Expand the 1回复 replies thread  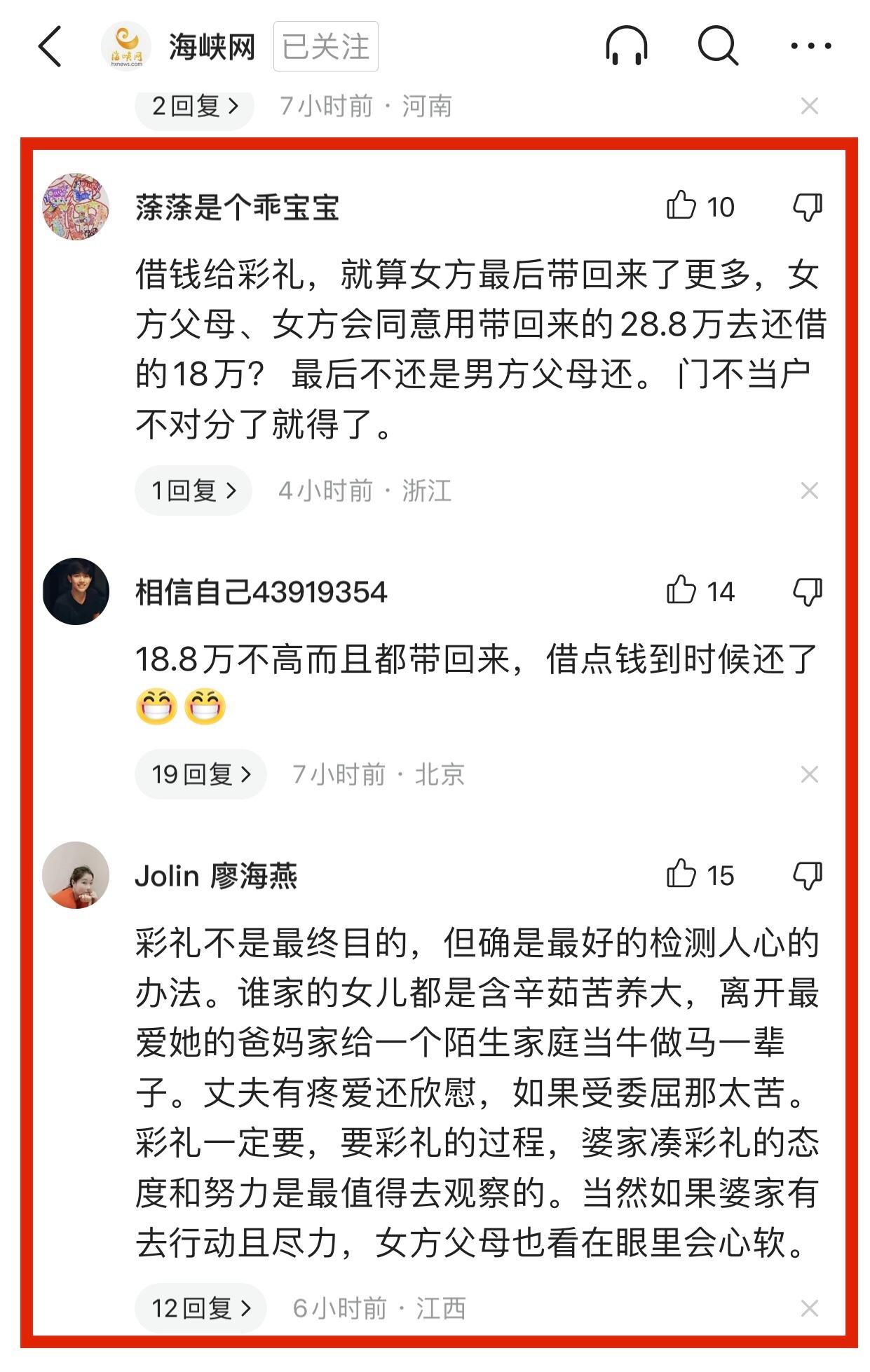[x=193, y=491]
